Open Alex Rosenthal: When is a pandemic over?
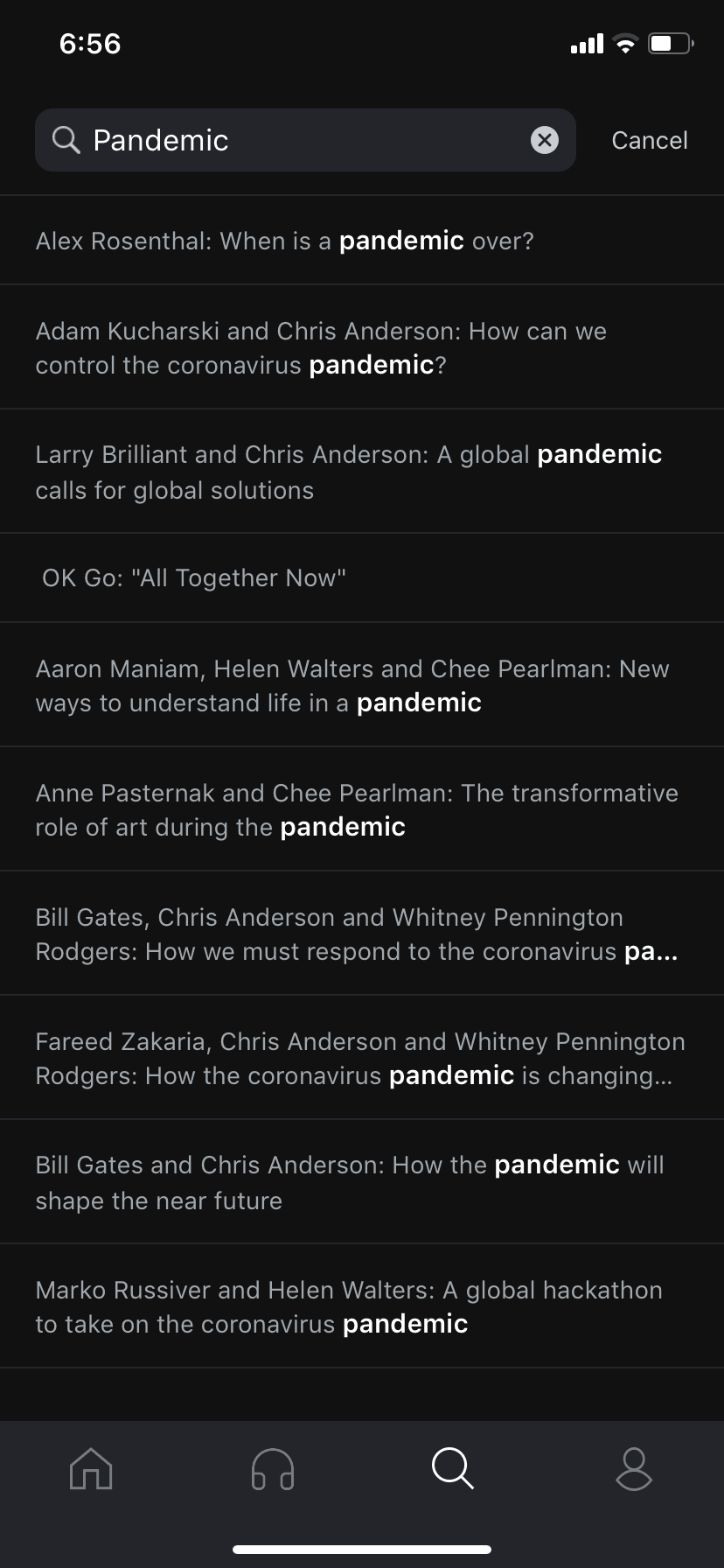The height and width of the screenshot is (1568, 724). click(362, 241)
